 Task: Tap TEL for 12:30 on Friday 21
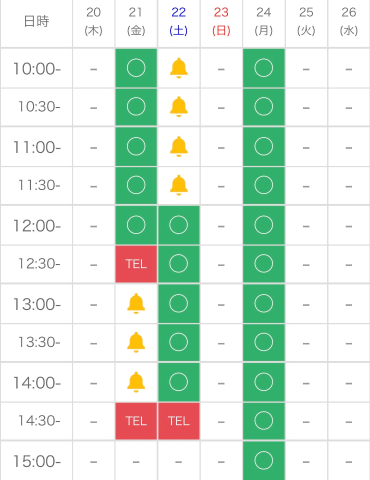(x=136, y=264)
